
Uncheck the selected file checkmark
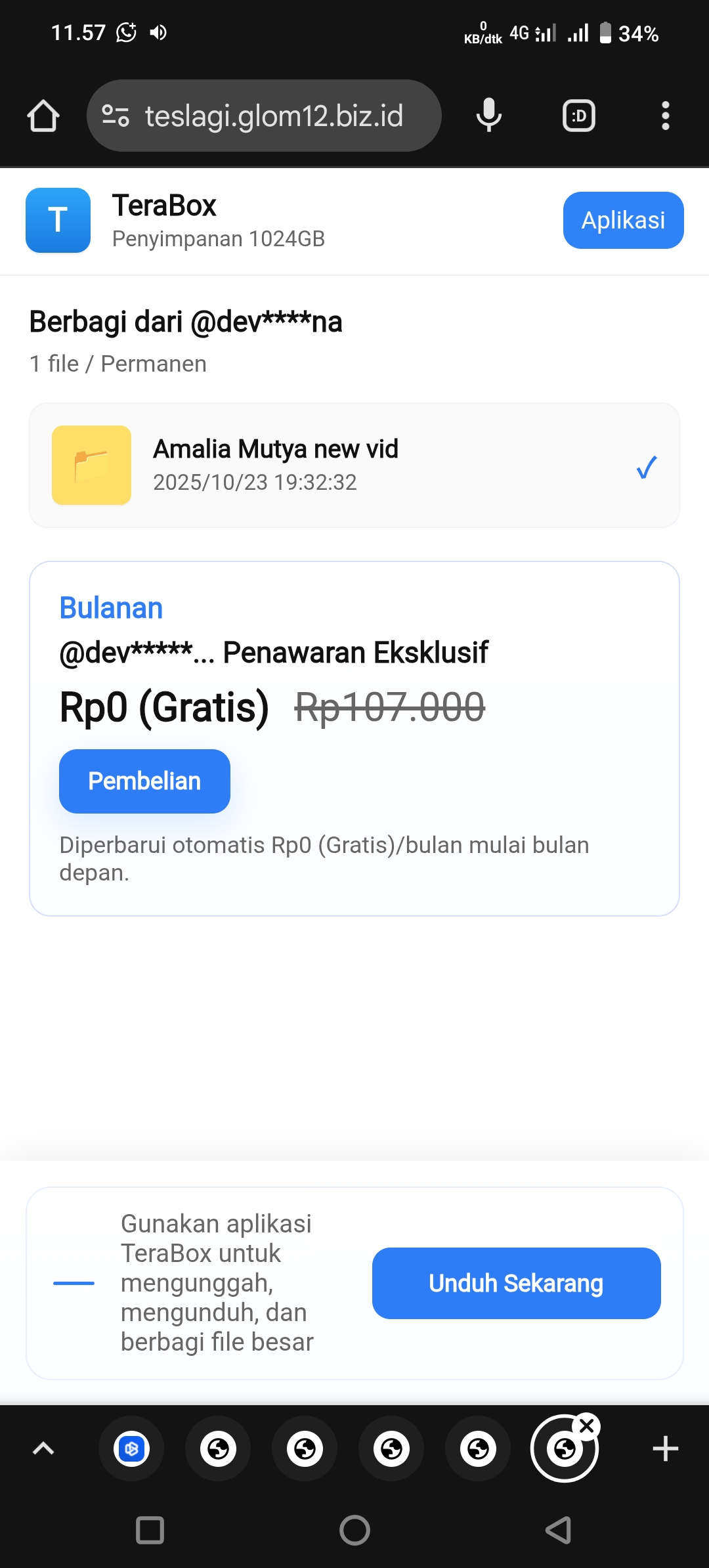coord(646,467)
